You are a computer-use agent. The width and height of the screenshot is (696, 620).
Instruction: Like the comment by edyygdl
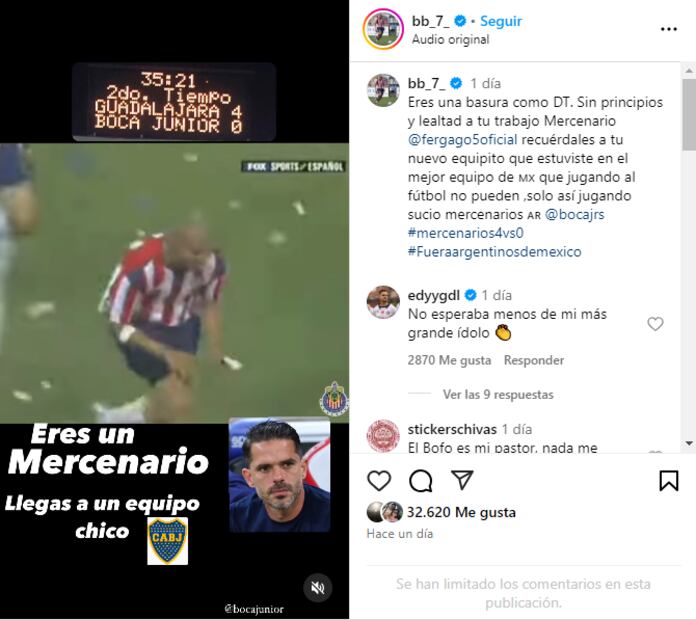[x=655, y=324]
